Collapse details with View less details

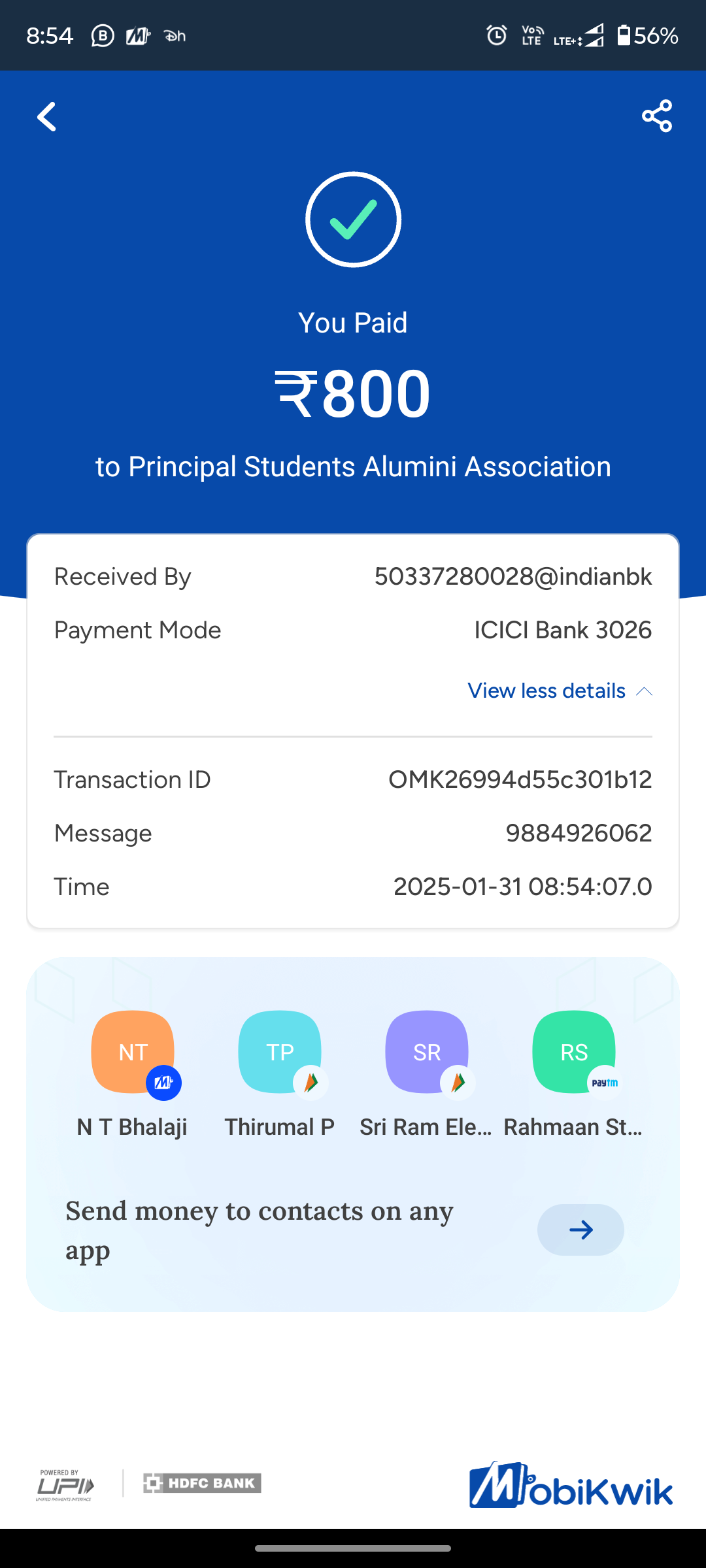[x=560, y=691]
